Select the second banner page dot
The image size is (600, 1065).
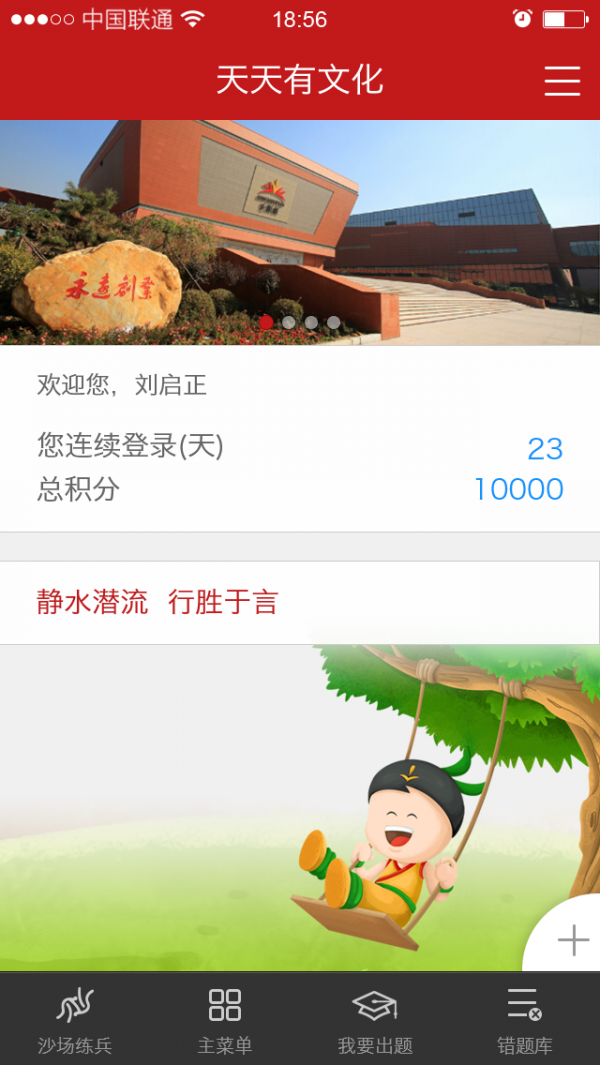(x=289, y=322)
